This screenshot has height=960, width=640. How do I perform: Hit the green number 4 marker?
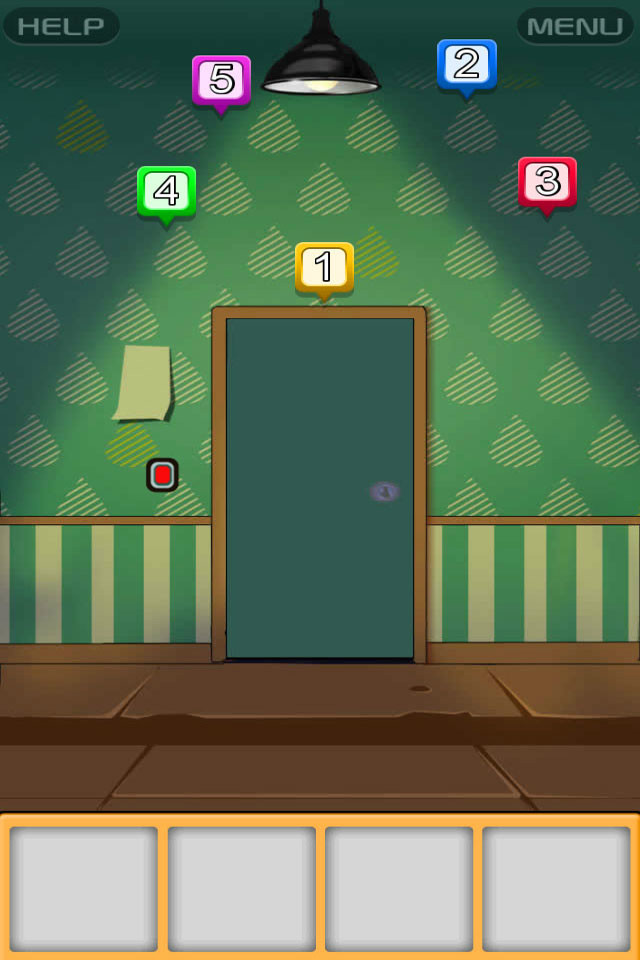166,191
